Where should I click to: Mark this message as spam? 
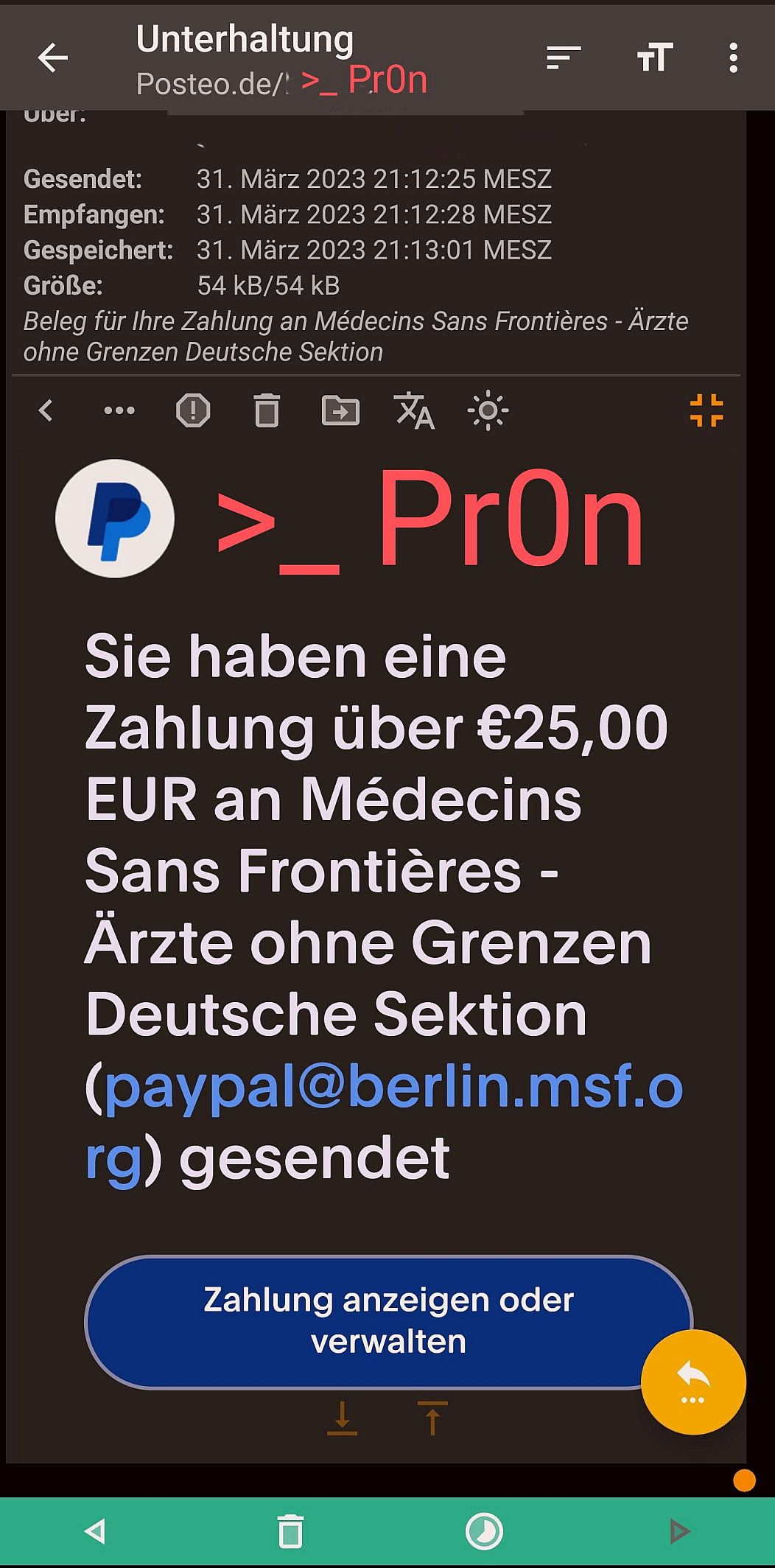pyautogui.click(x=193, y=410)
